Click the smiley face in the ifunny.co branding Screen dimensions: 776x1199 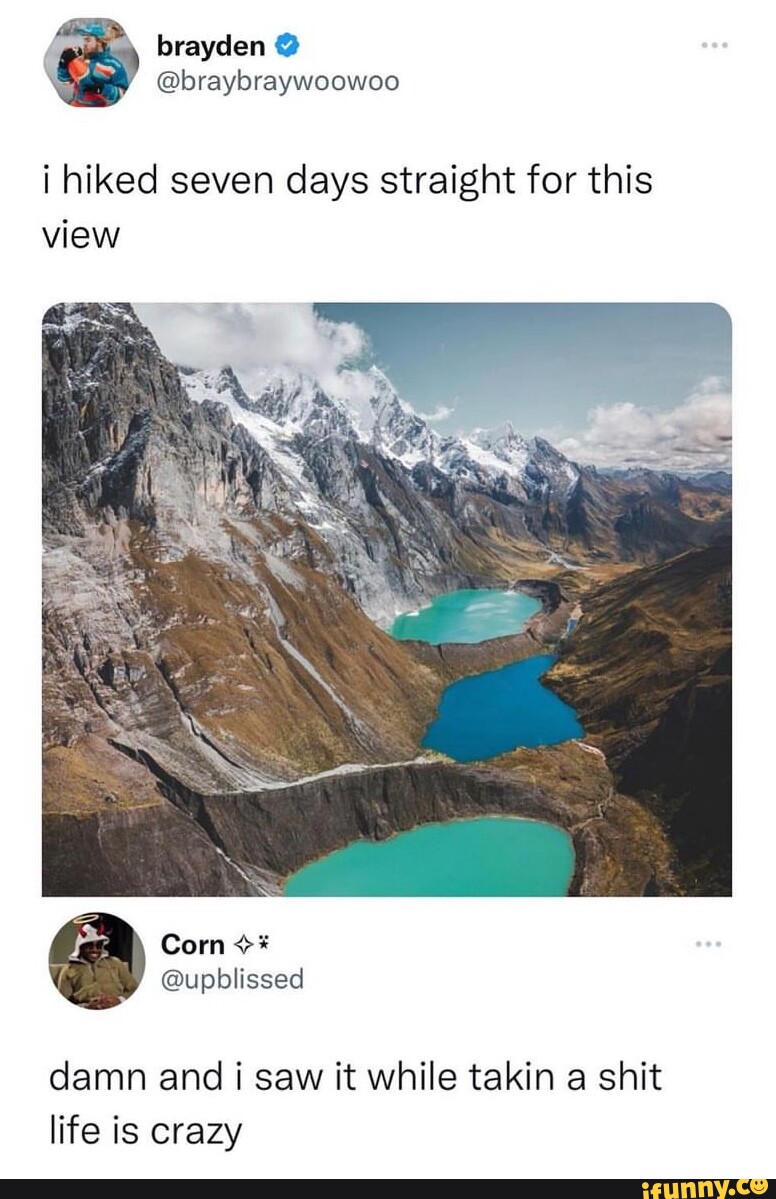point(761,1186)
